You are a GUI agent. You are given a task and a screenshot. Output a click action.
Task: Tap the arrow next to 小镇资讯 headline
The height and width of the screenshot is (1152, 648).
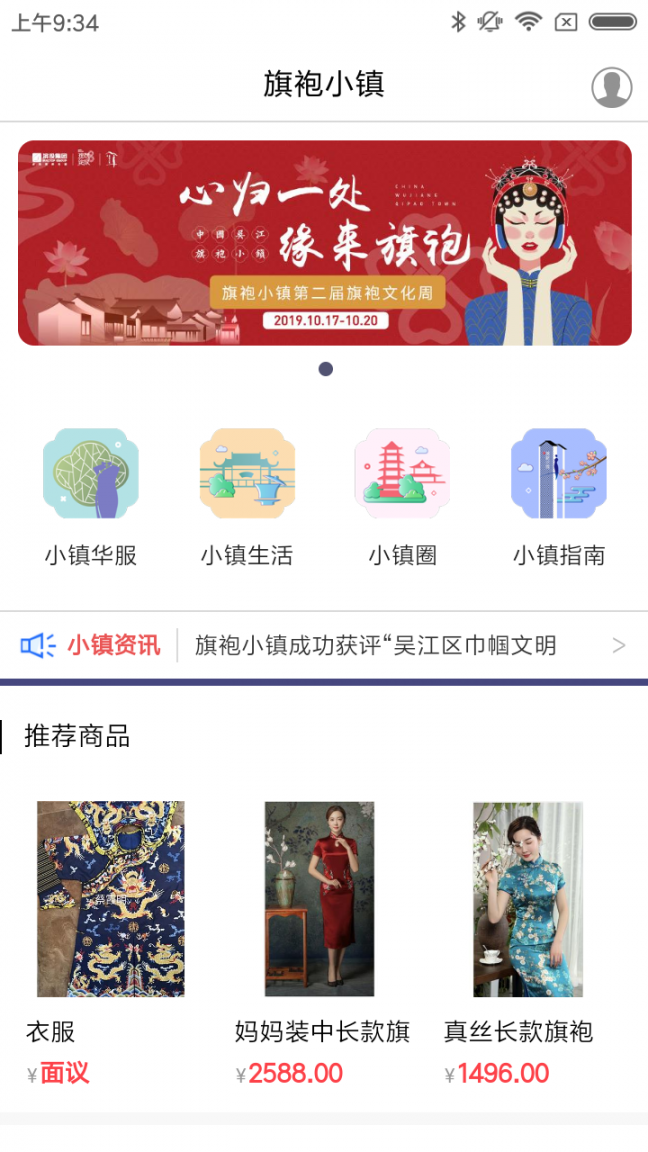tap(619, 646)
